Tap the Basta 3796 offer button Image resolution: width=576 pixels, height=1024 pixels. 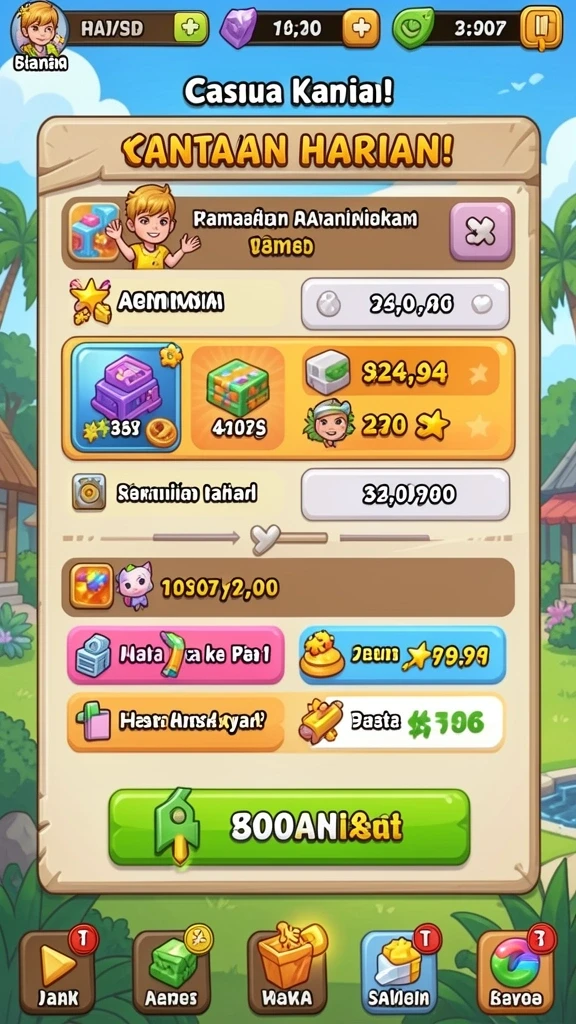pos(402,723)
